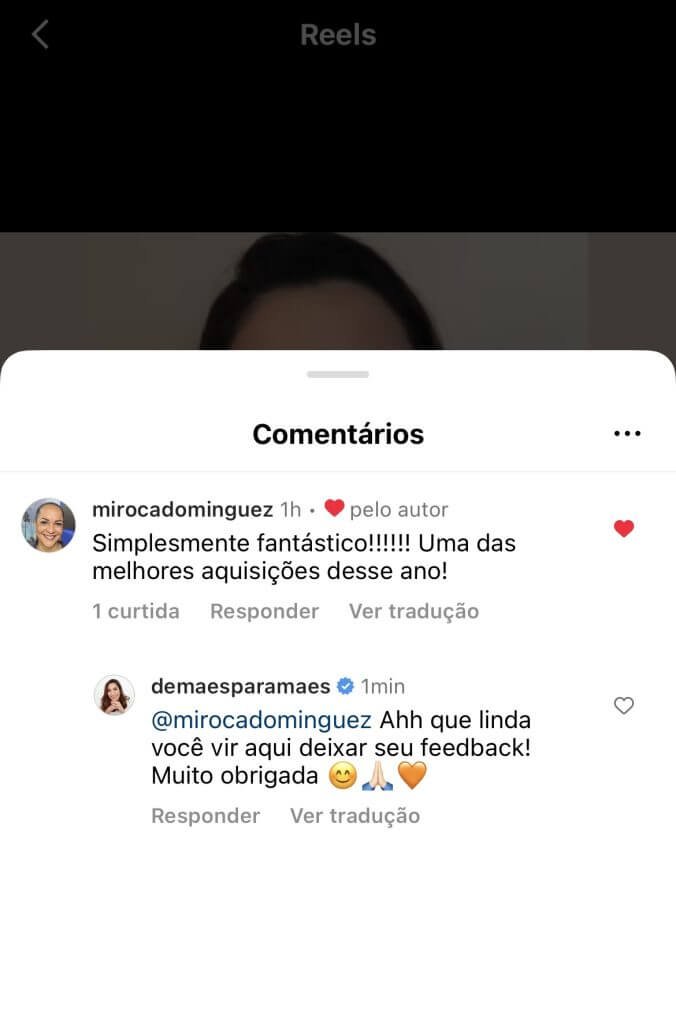Image resolution: width=676 pixels, height=1024 pixels.
Task: Translate mirocadominguez's comment
Action: (413, 611)
